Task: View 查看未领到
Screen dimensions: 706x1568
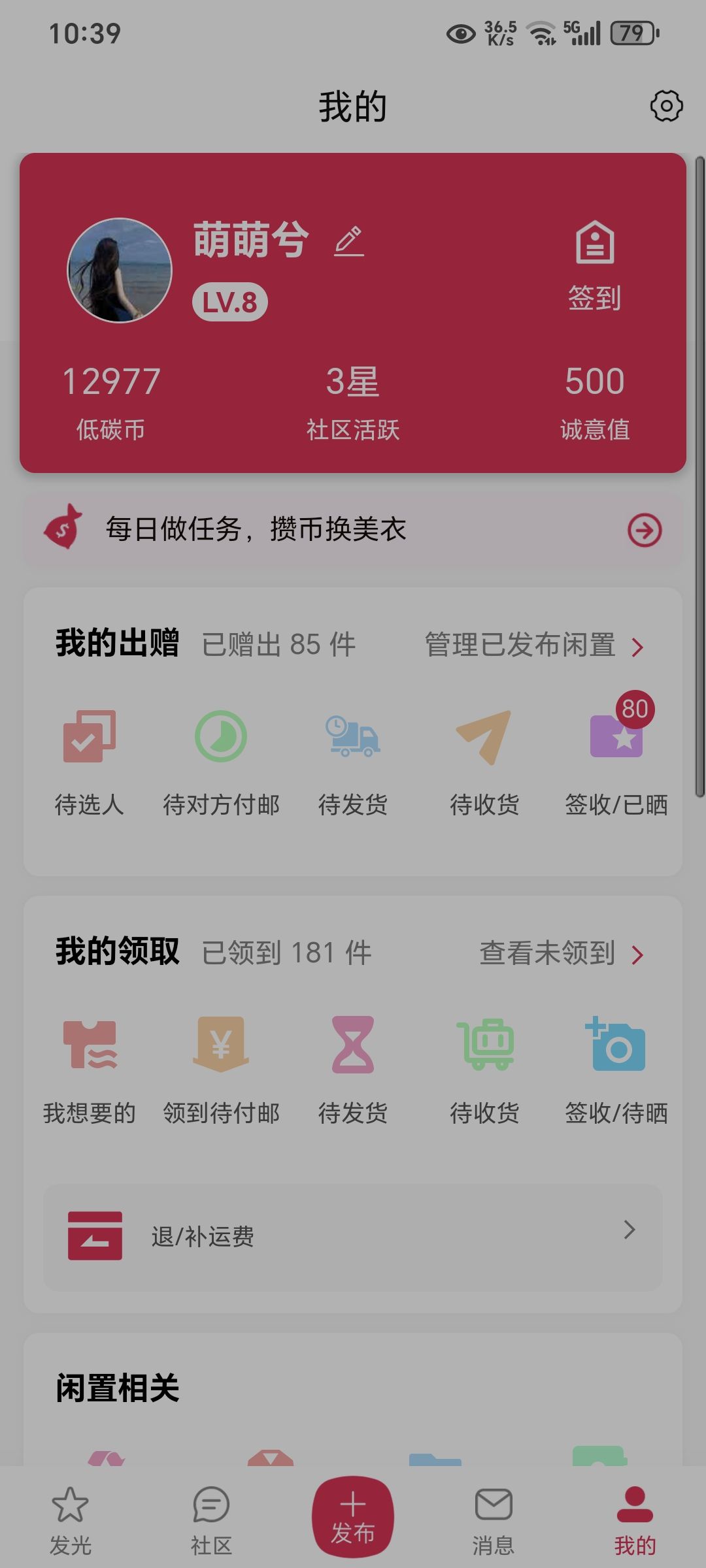Action: (561, 954)
